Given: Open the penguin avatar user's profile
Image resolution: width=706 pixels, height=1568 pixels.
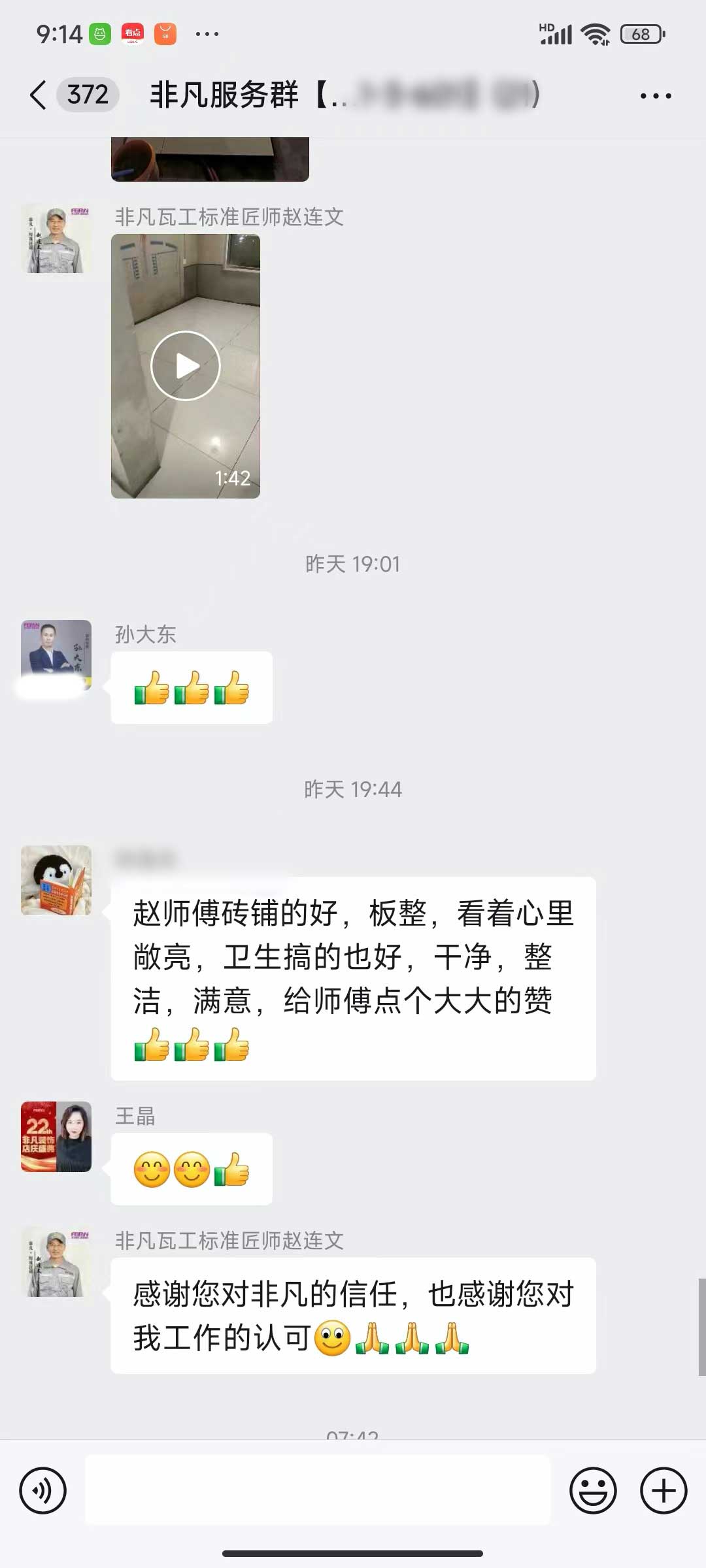Looking at the screenshot, I should pyautogui.click(x=56, y=880).
